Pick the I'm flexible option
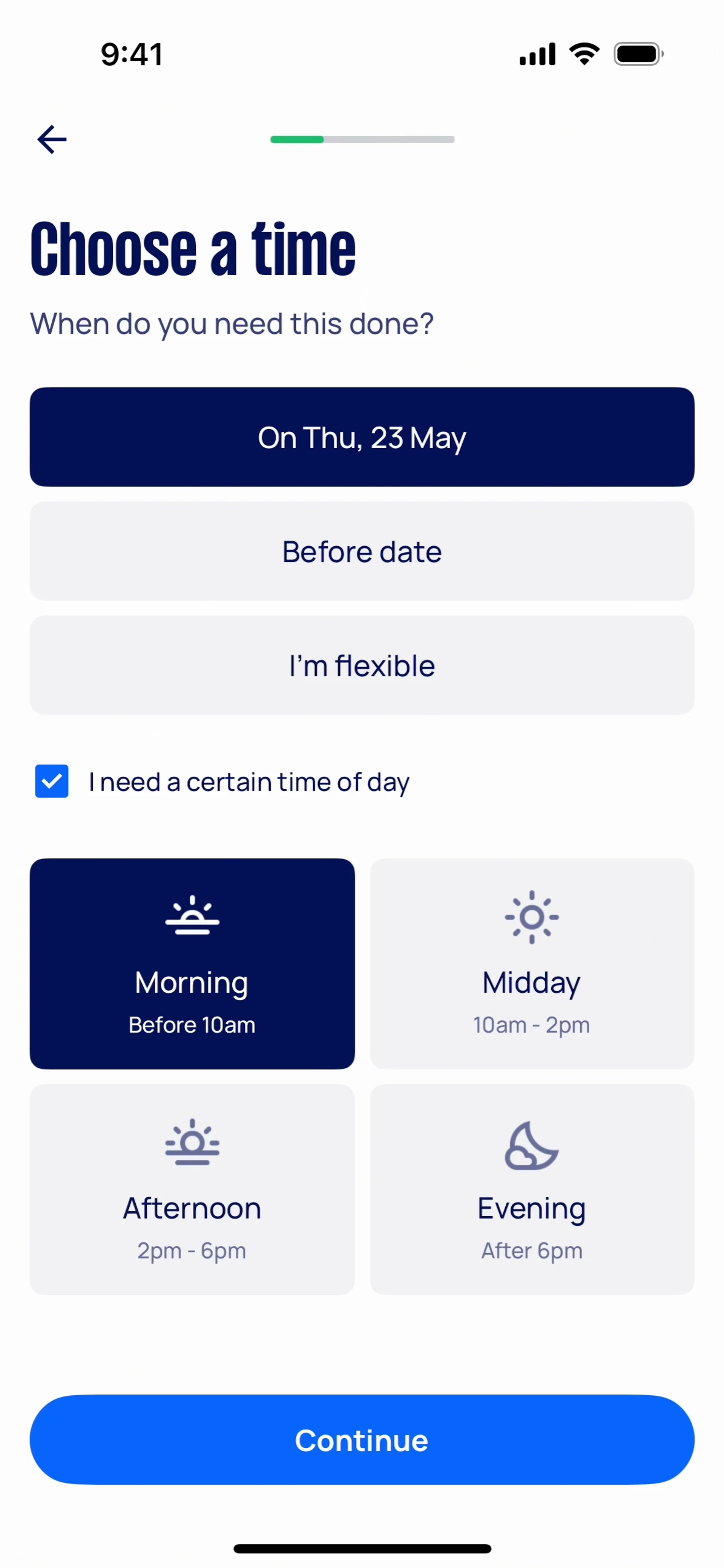This screenshot has height=1568, width=724. (x=362, y=665)
